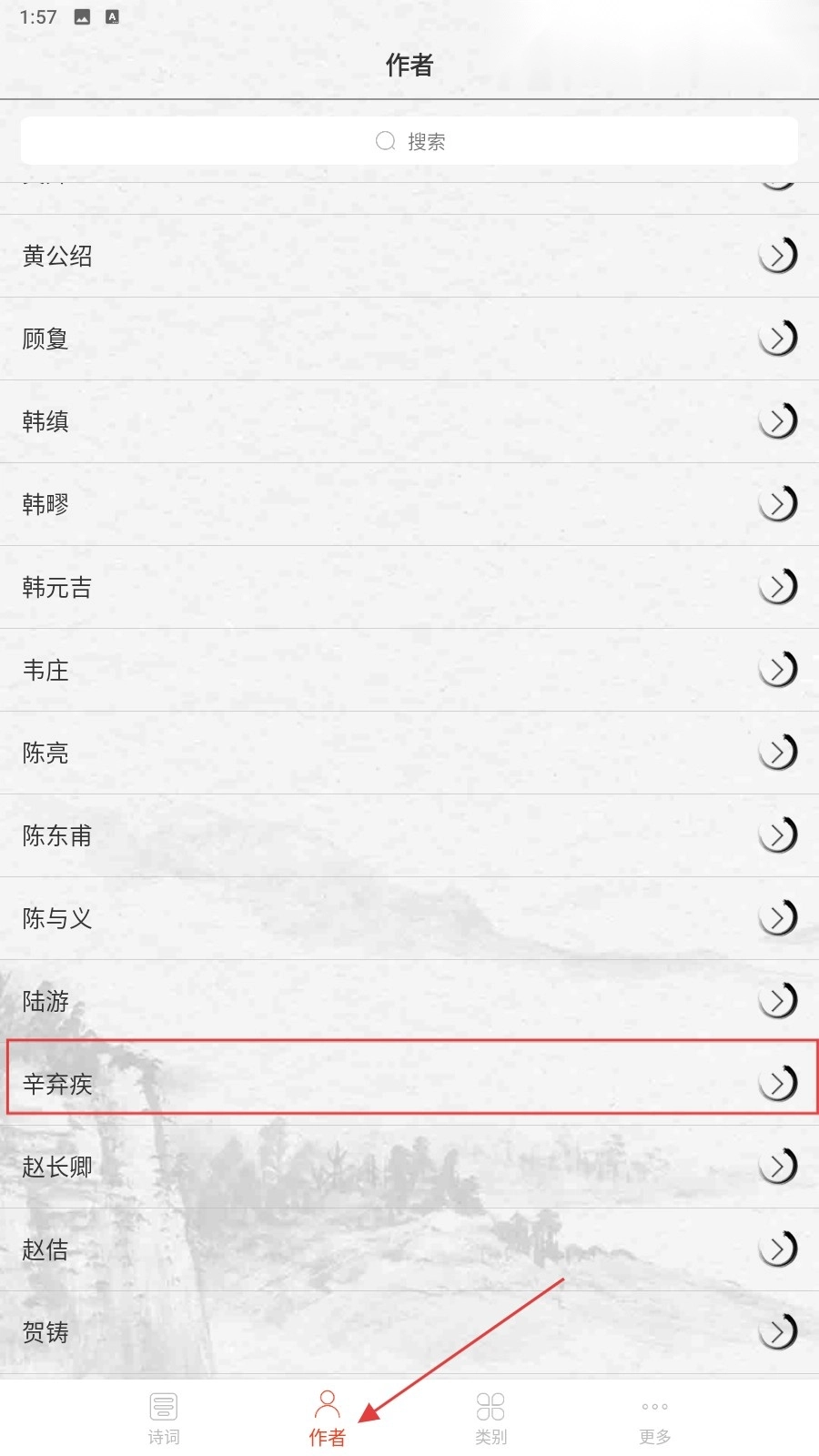Open author 贺铸
Screen dimensions: 819x1456
[x=409, y=1332]
